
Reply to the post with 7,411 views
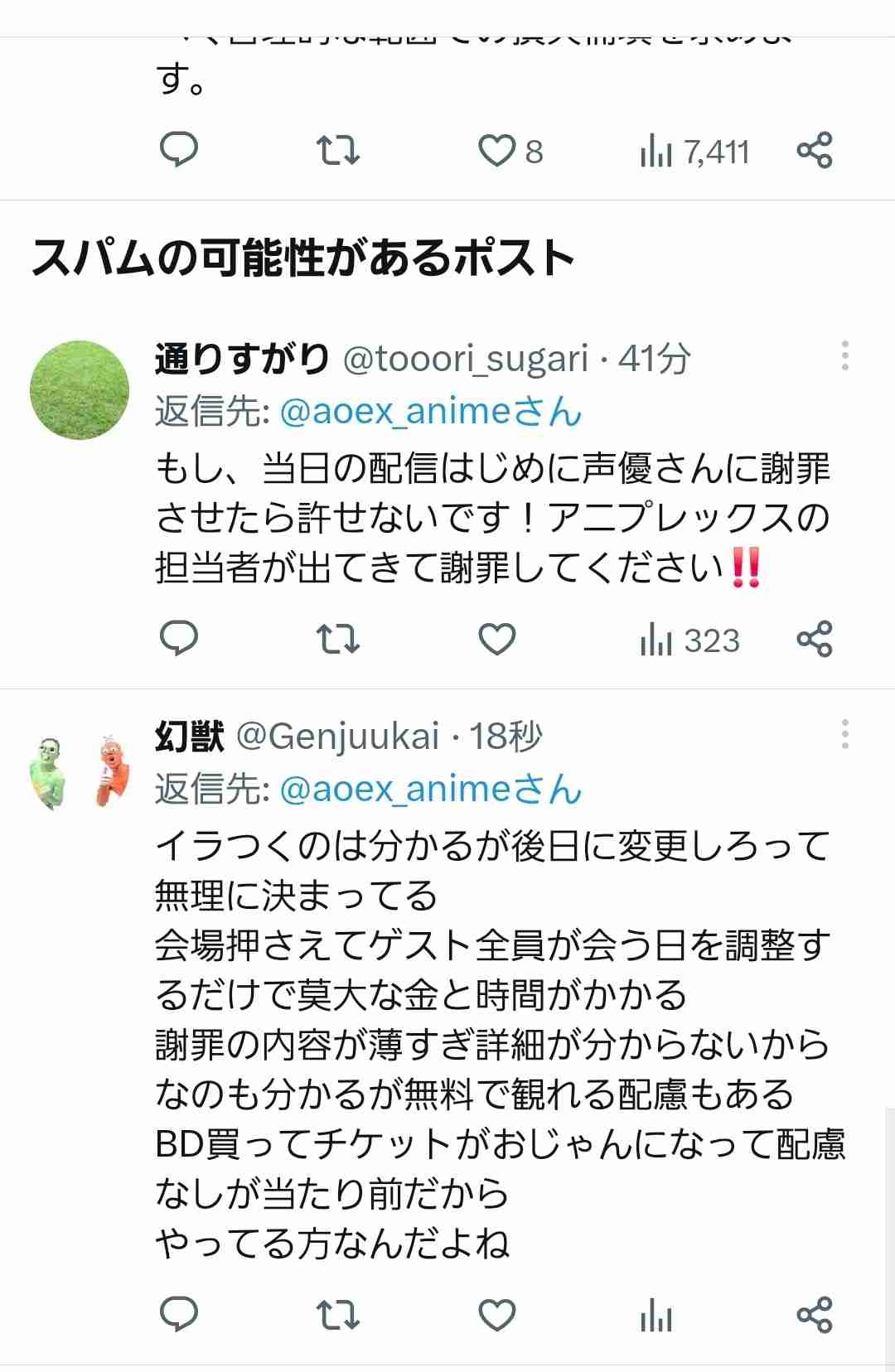click(178, 150)
